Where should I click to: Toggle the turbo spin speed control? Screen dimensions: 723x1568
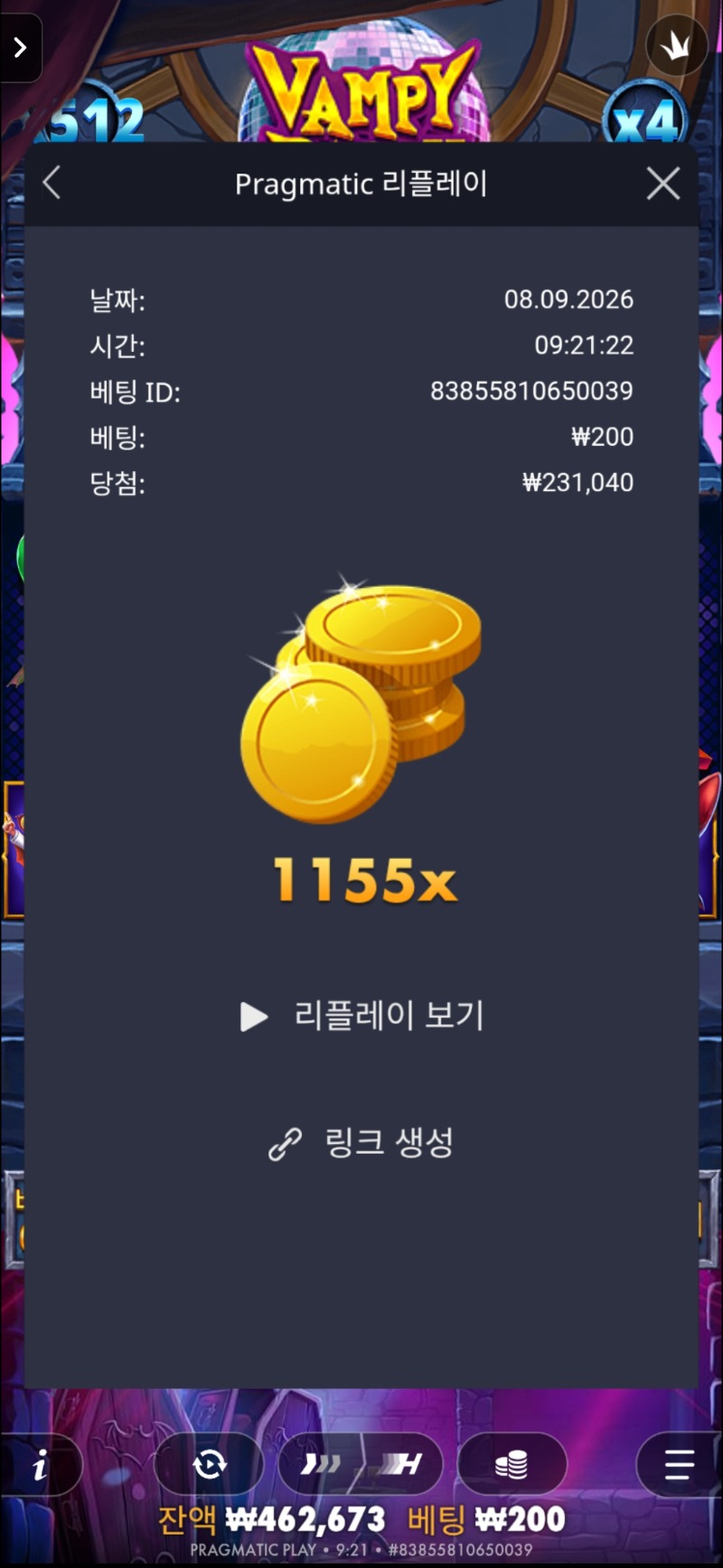[361, 1463]
